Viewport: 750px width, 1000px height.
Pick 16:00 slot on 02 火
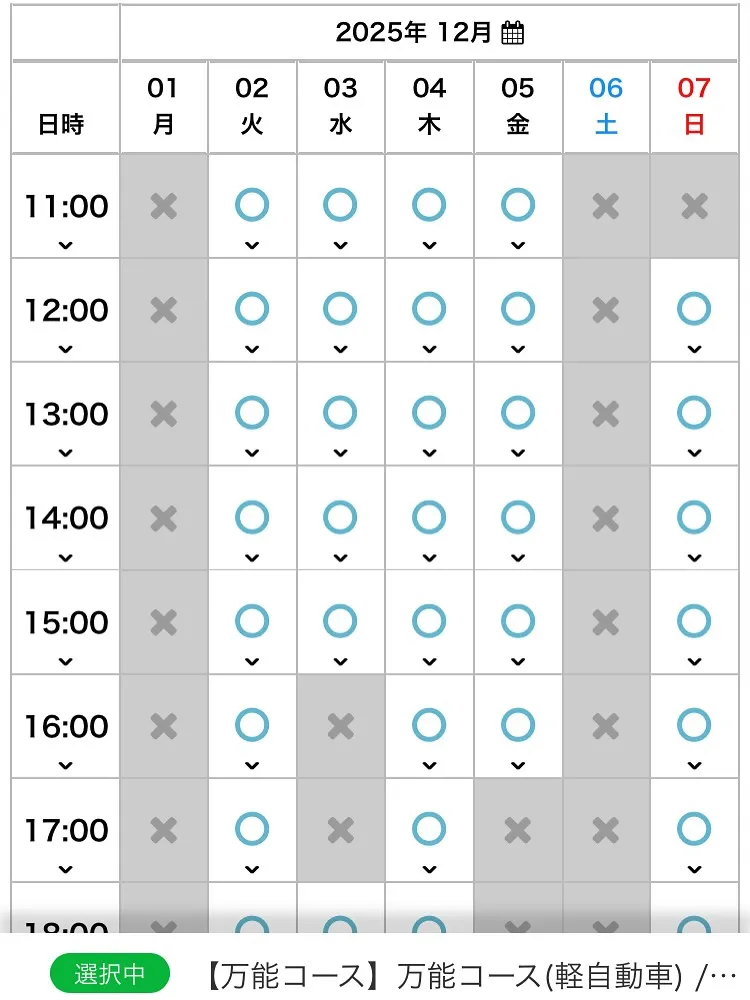point(252,726)
